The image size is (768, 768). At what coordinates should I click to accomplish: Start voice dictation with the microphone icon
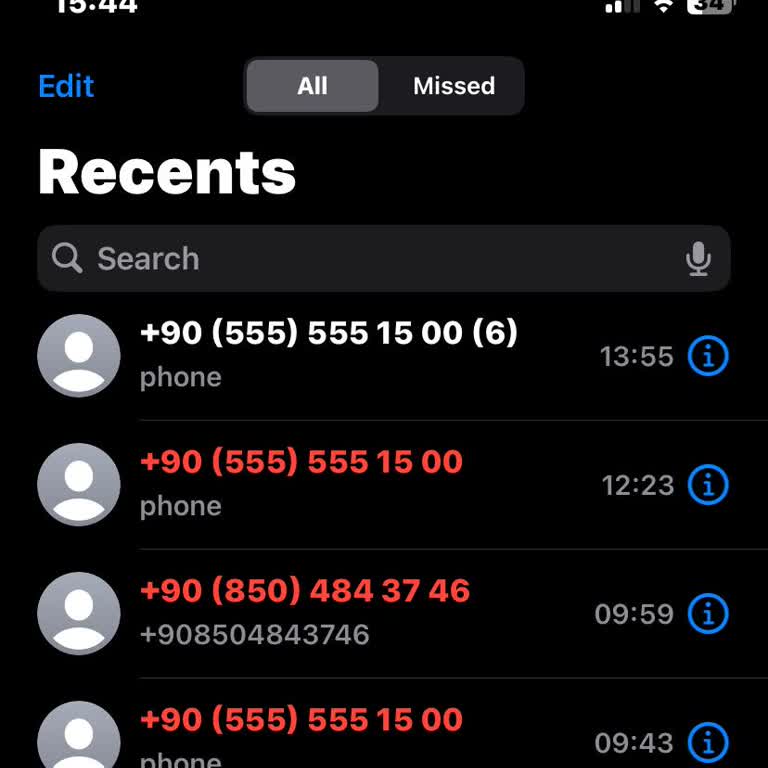tap(698, 259)
